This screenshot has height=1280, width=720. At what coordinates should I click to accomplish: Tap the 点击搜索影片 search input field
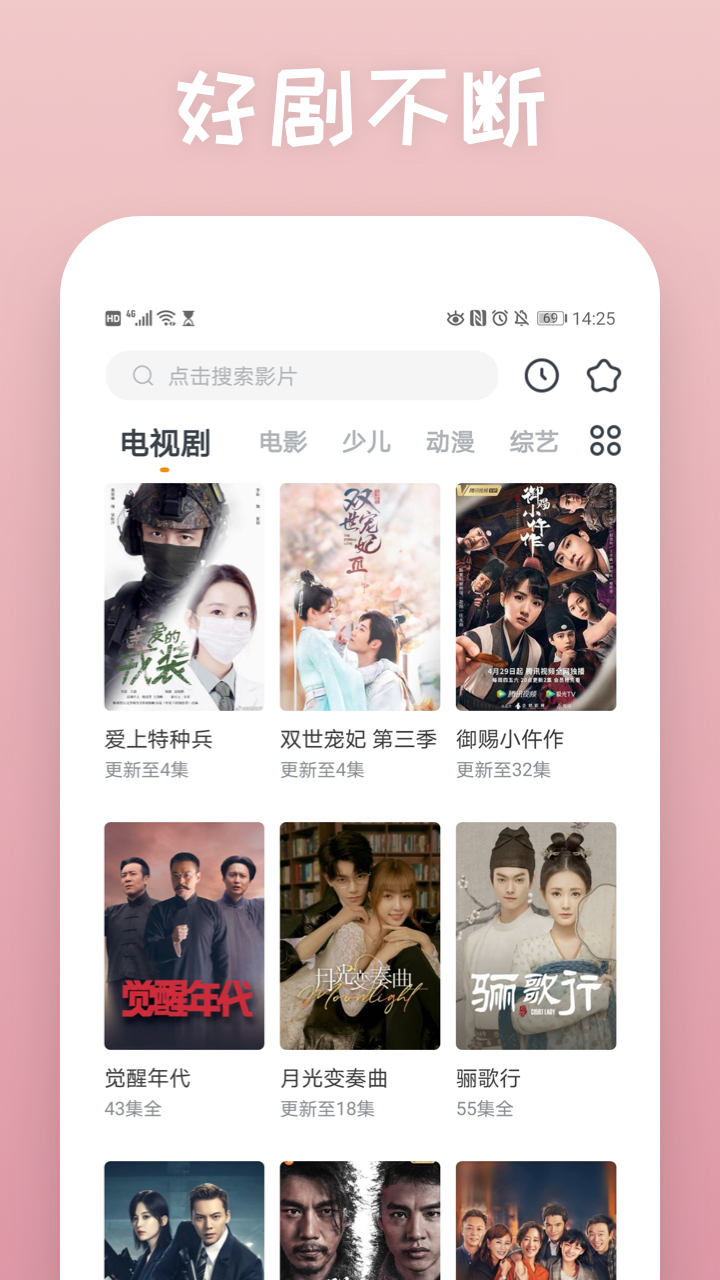pyautogui.click(x=300, y=375)
